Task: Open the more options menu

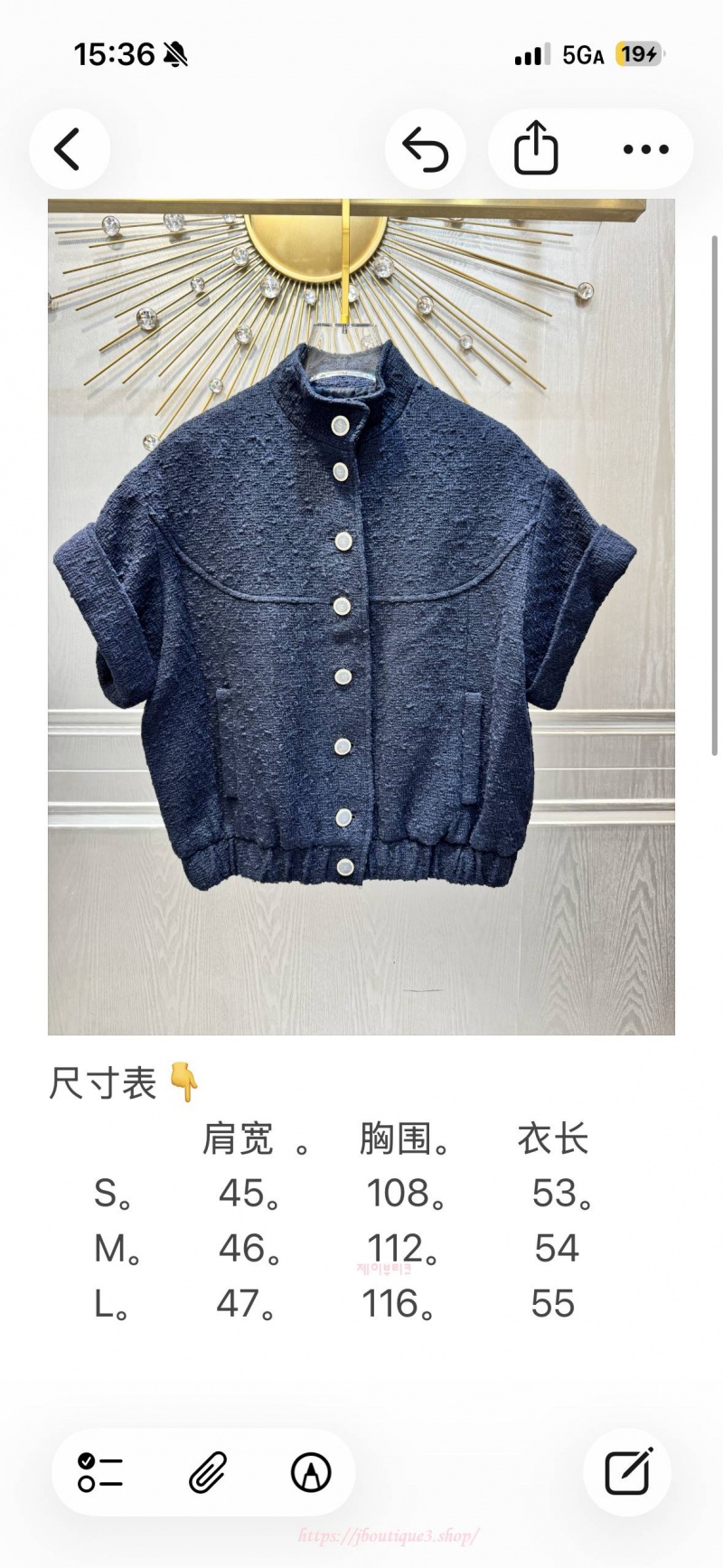Action: [x=646, y=149]
